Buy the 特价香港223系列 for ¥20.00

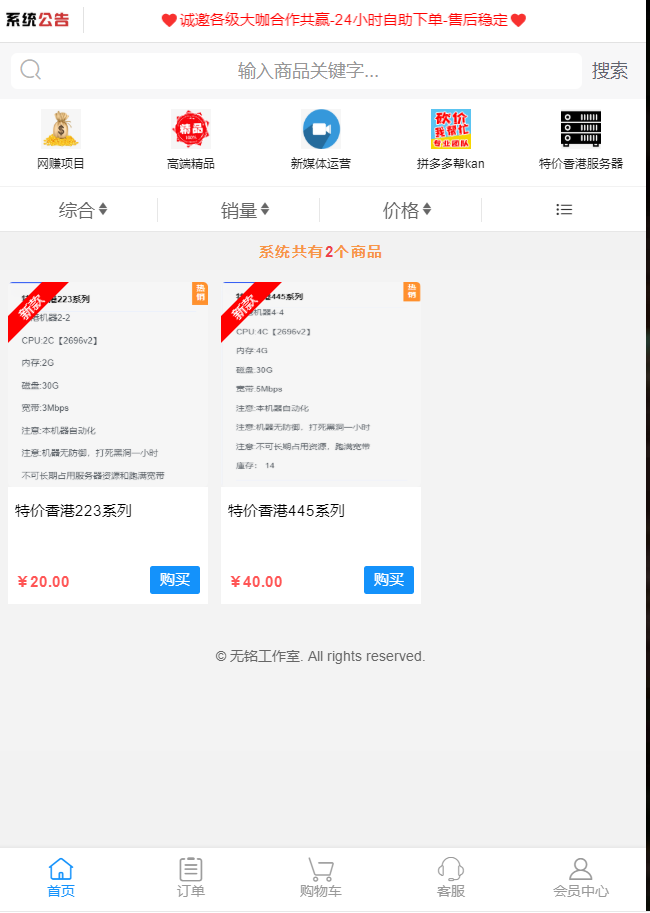pos(175,580)
